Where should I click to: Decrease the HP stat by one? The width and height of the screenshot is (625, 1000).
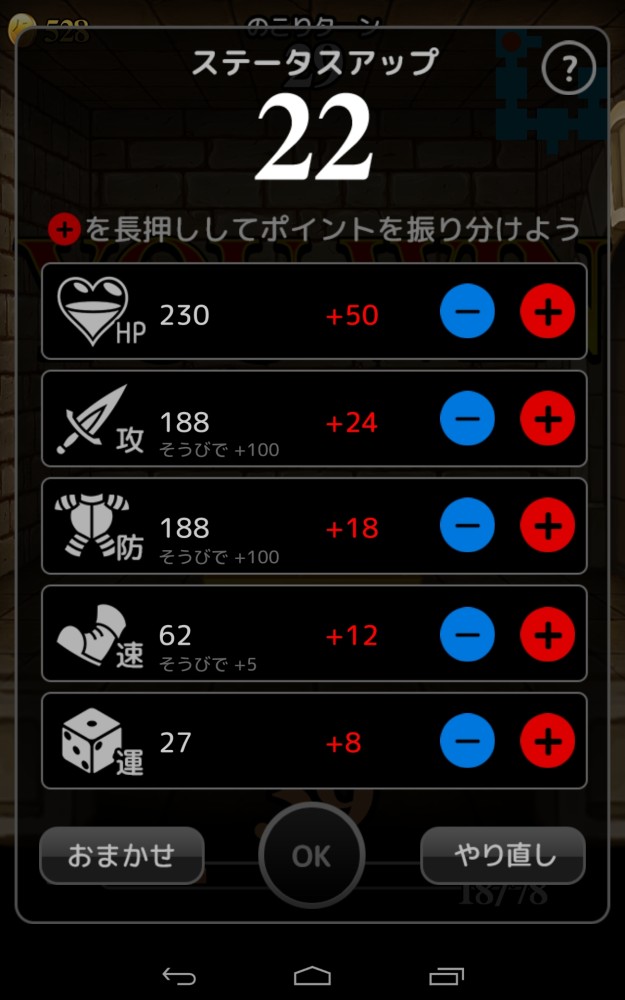point(467,313)
